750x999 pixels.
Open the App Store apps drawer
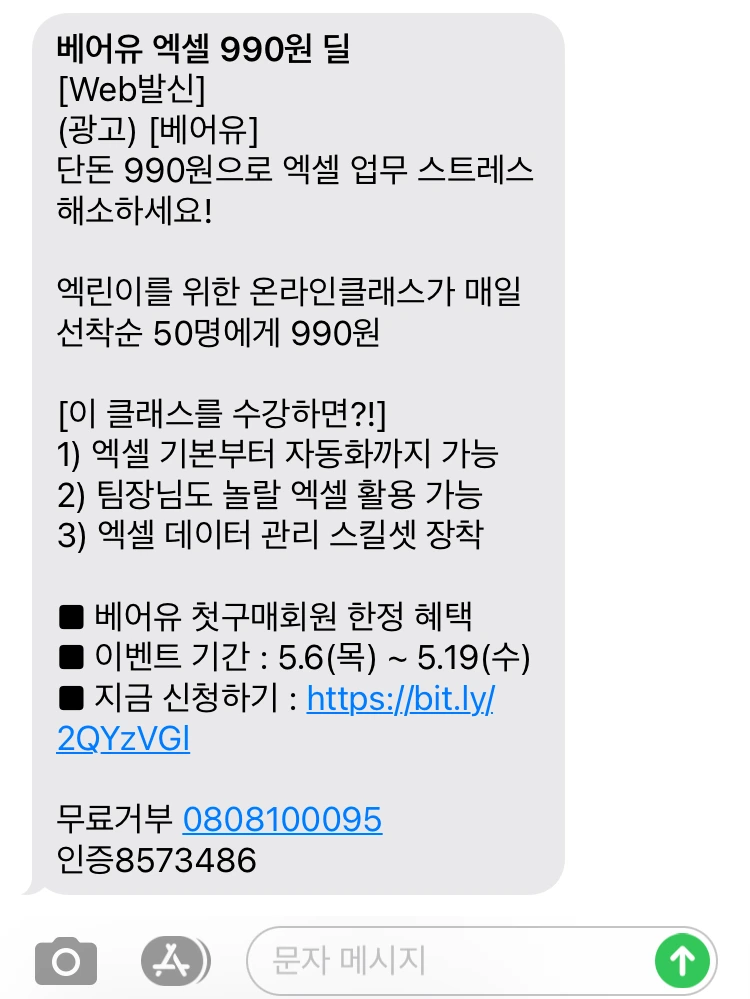tap(175, 961)
